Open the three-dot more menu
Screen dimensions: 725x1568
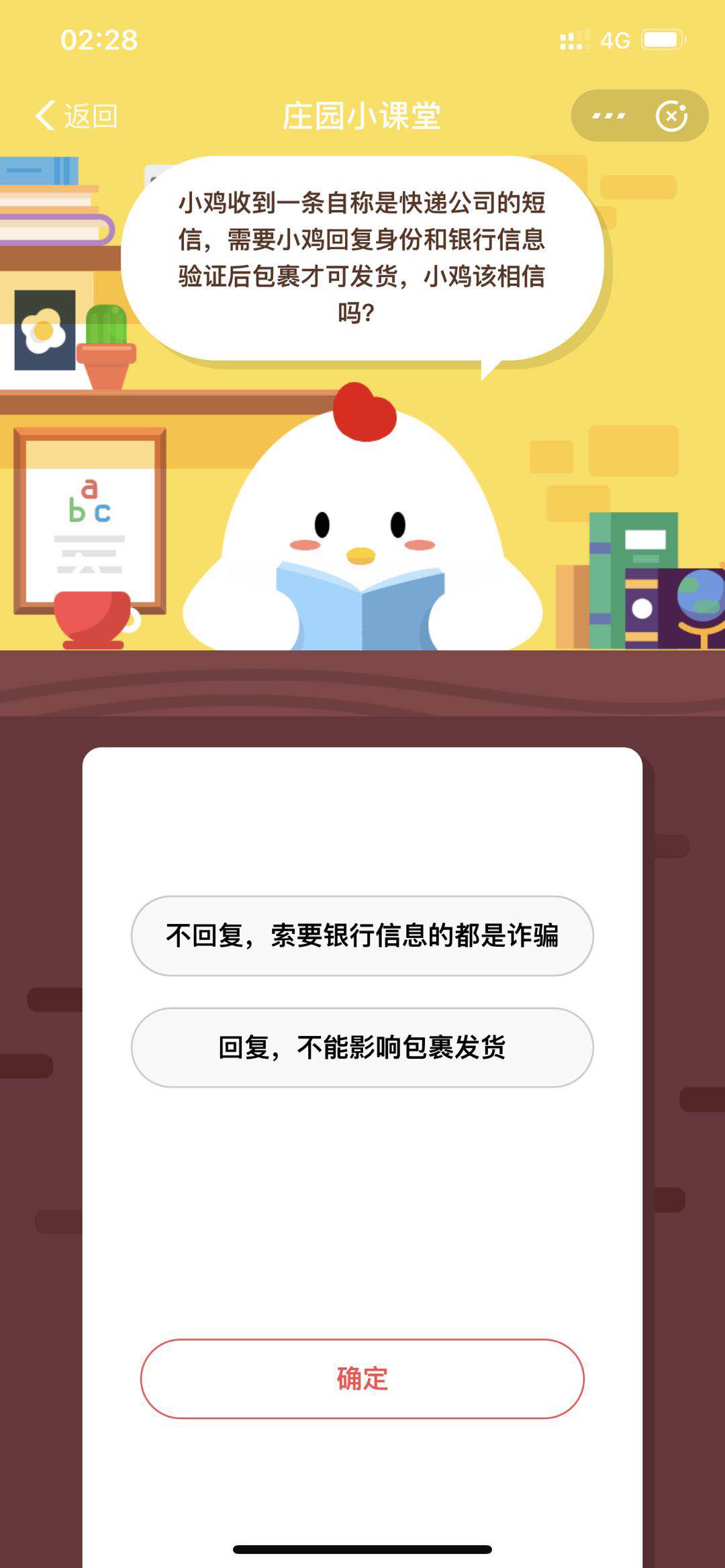pyautogui.click(x=608, y=116)
